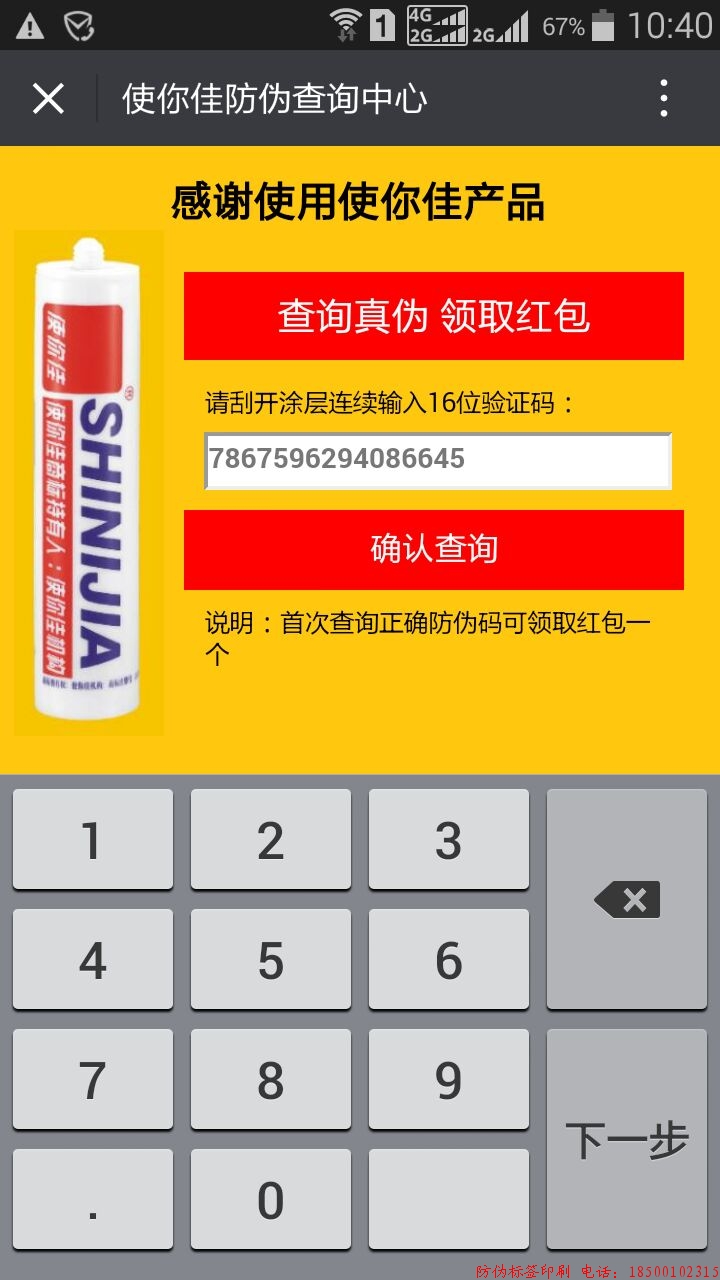The height and width of the screenshot is (1280, 720).
Task: Tap the decimal point key
Action: 92,1199
